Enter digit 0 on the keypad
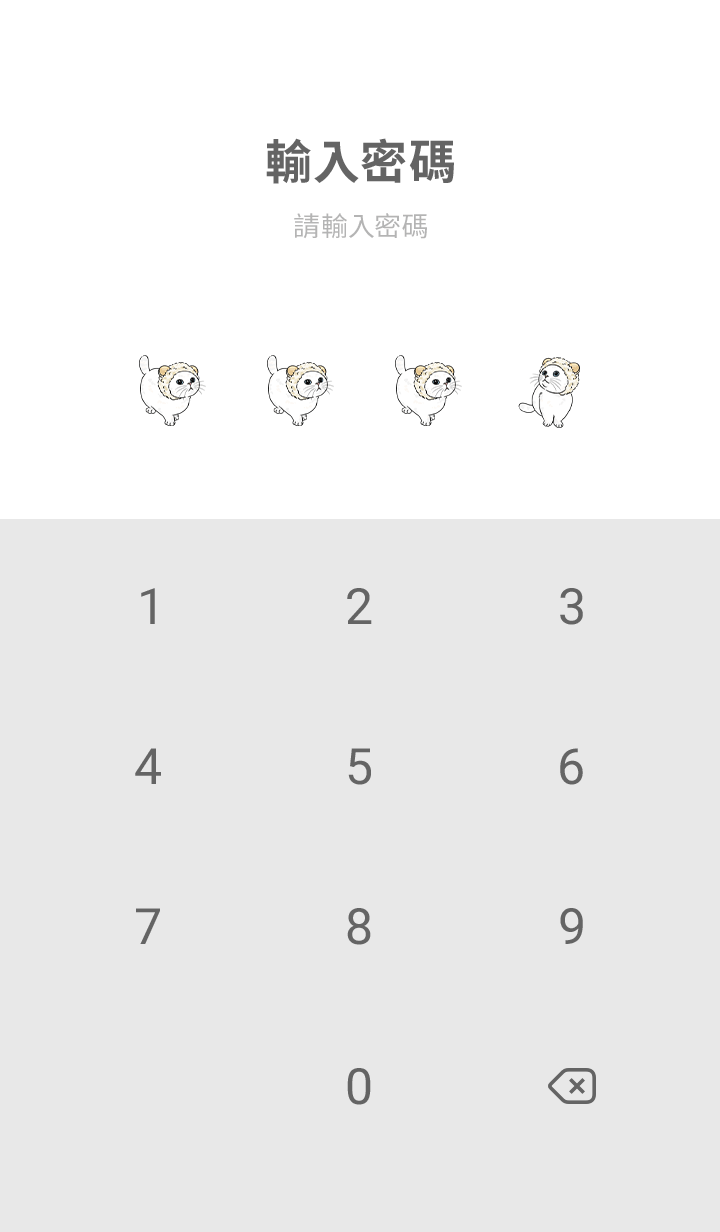720x1232 pixels. tap(359, 1087)
